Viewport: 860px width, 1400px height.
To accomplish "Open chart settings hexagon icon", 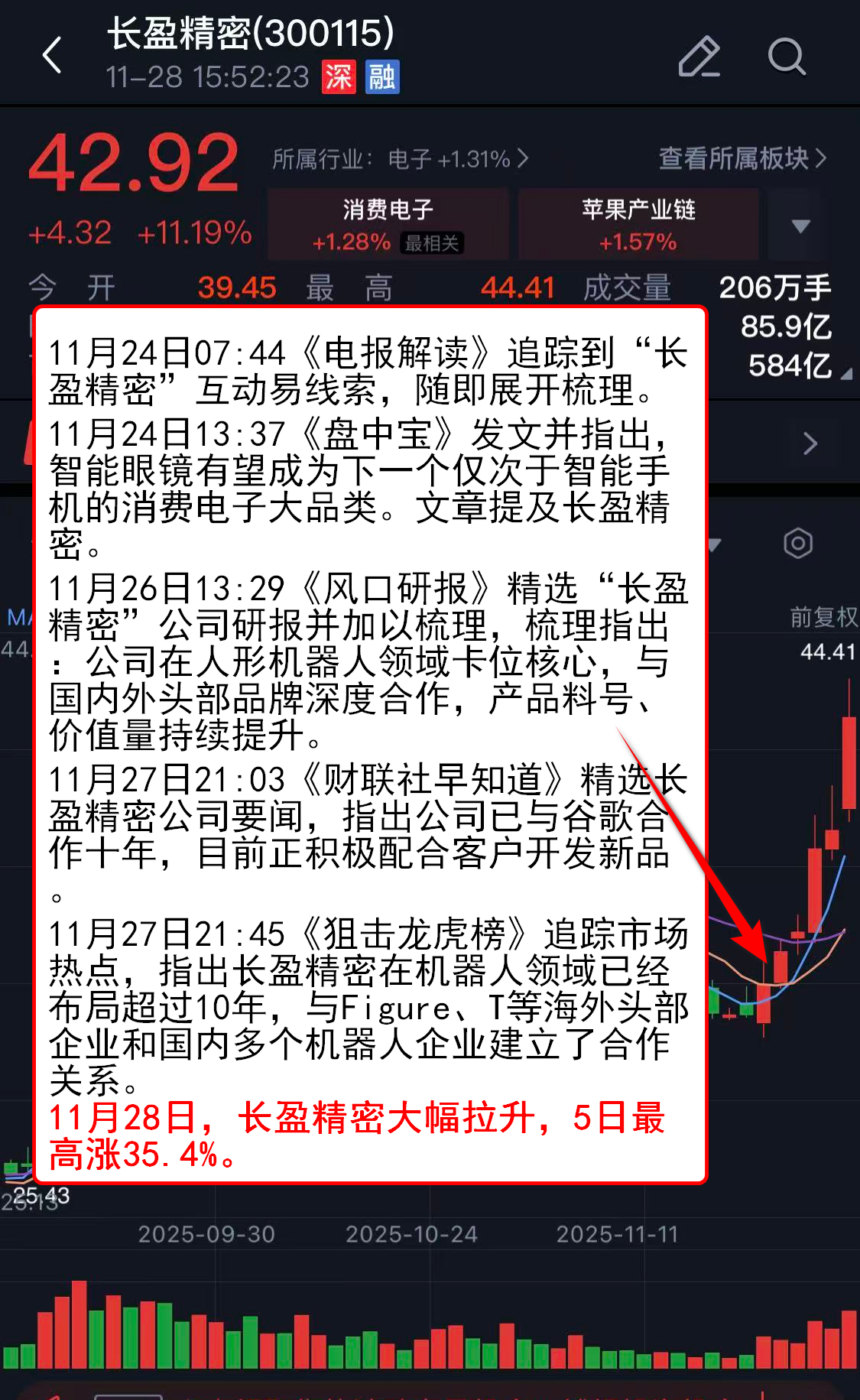I will [797, 544].
